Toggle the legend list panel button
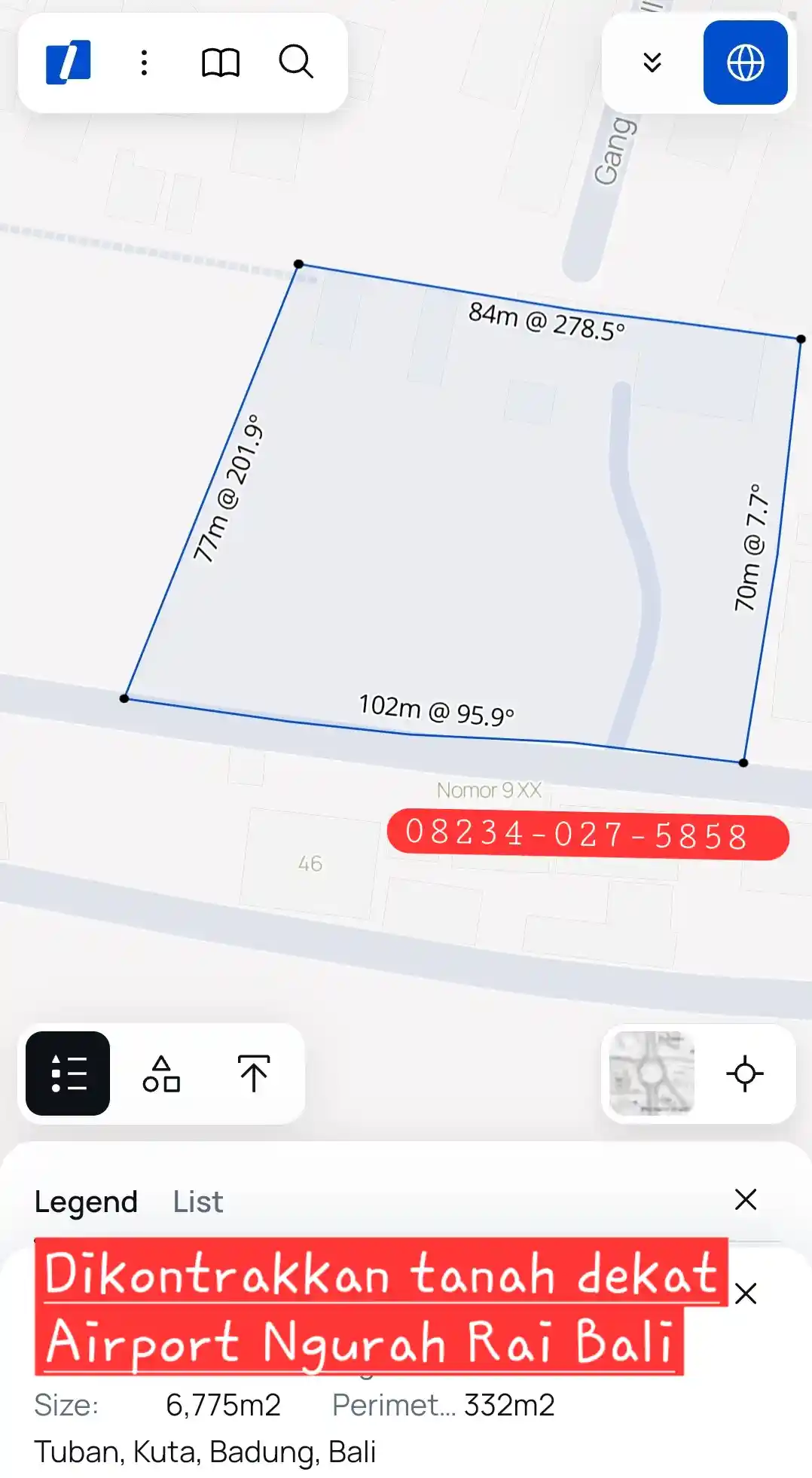This screenshot has height=1478, width=812. pyautogui.click(x=68, y=1073)
